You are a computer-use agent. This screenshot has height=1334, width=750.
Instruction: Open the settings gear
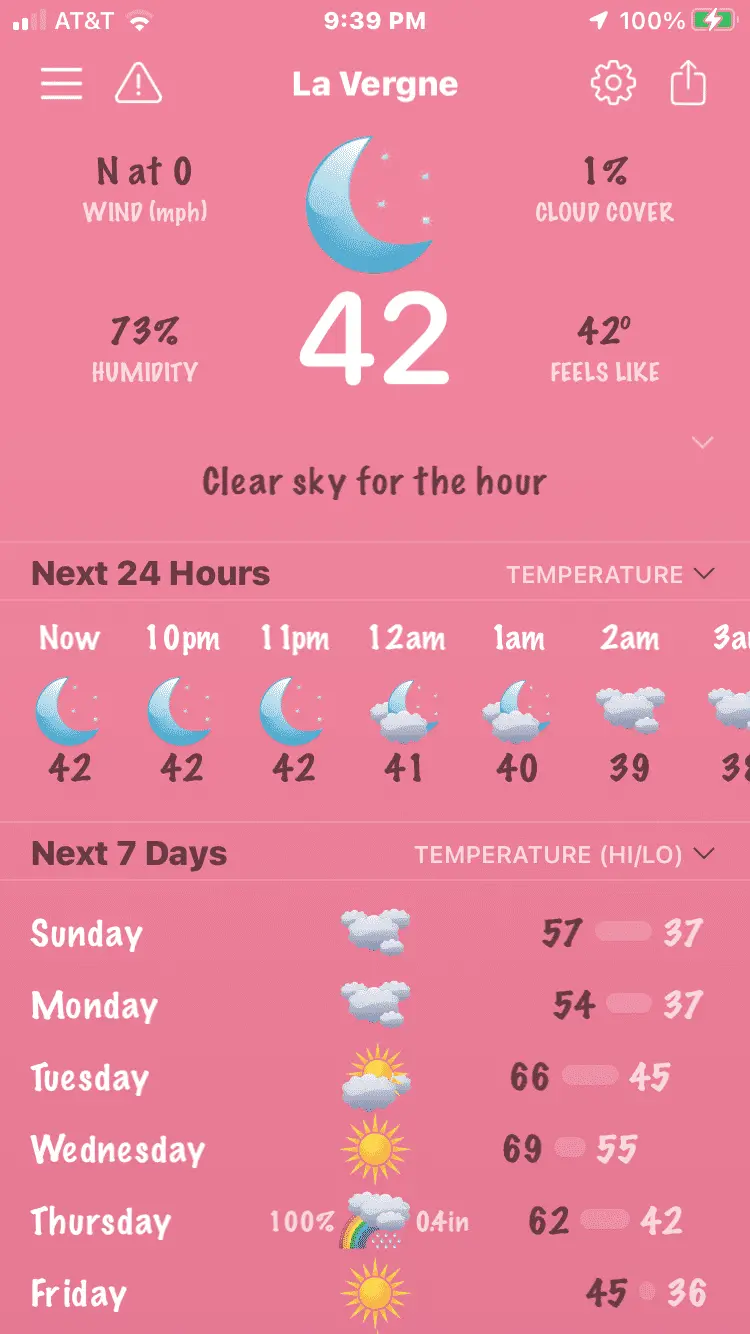pyautogui.click(x=613, y=83)
